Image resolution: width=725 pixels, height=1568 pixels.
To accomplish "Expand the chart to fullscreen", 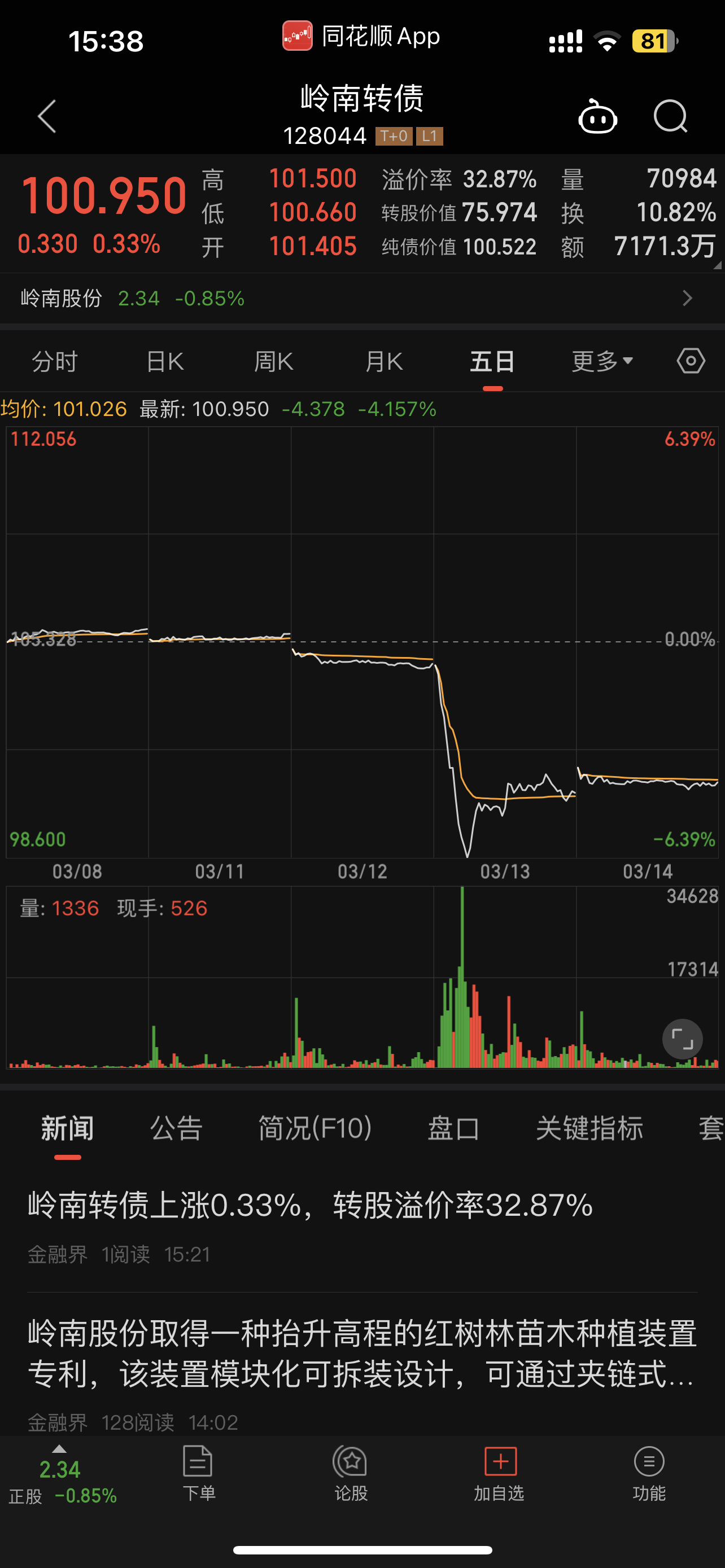I will tap(683, 1039).
